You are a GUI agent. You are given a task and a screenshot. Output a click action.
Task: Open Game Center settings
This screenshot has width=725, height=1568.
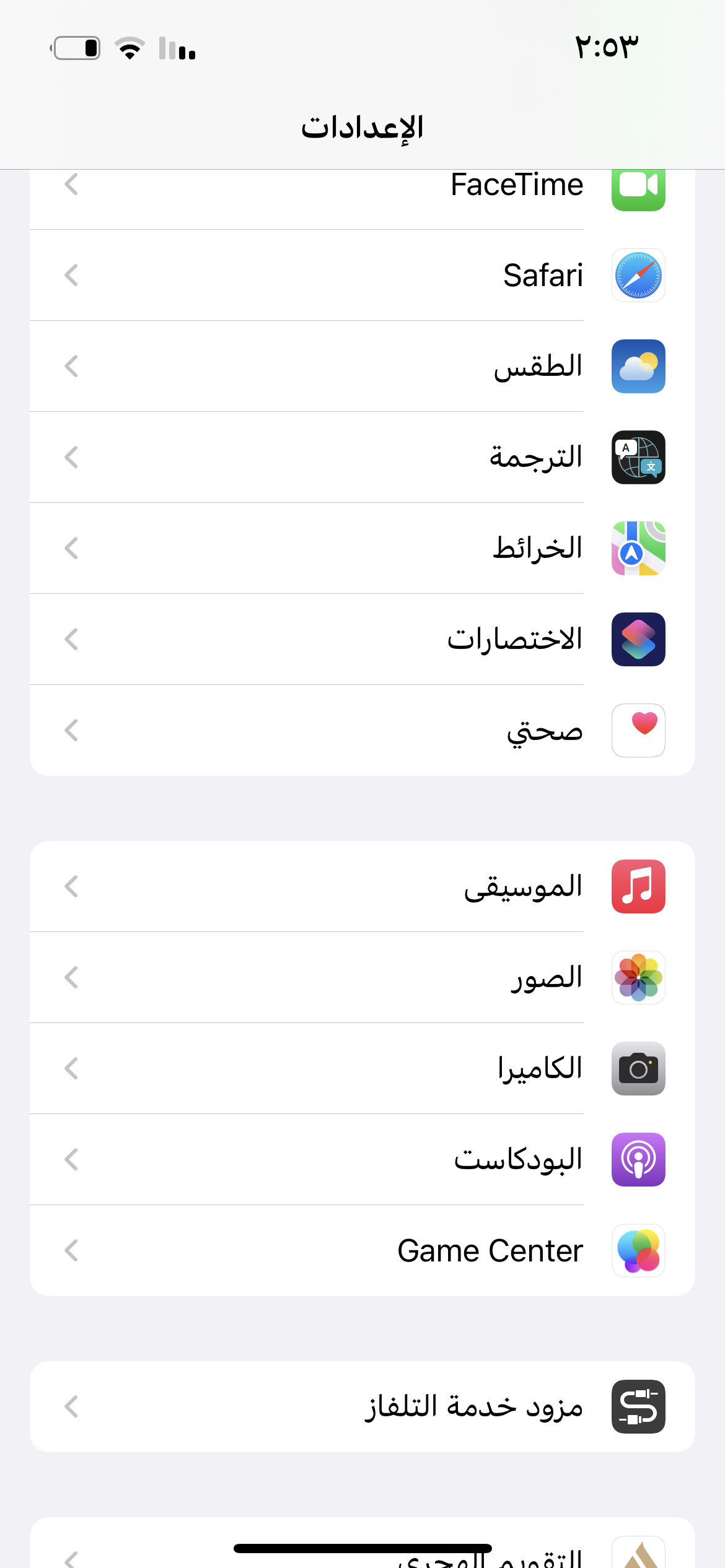[362, 1250]
